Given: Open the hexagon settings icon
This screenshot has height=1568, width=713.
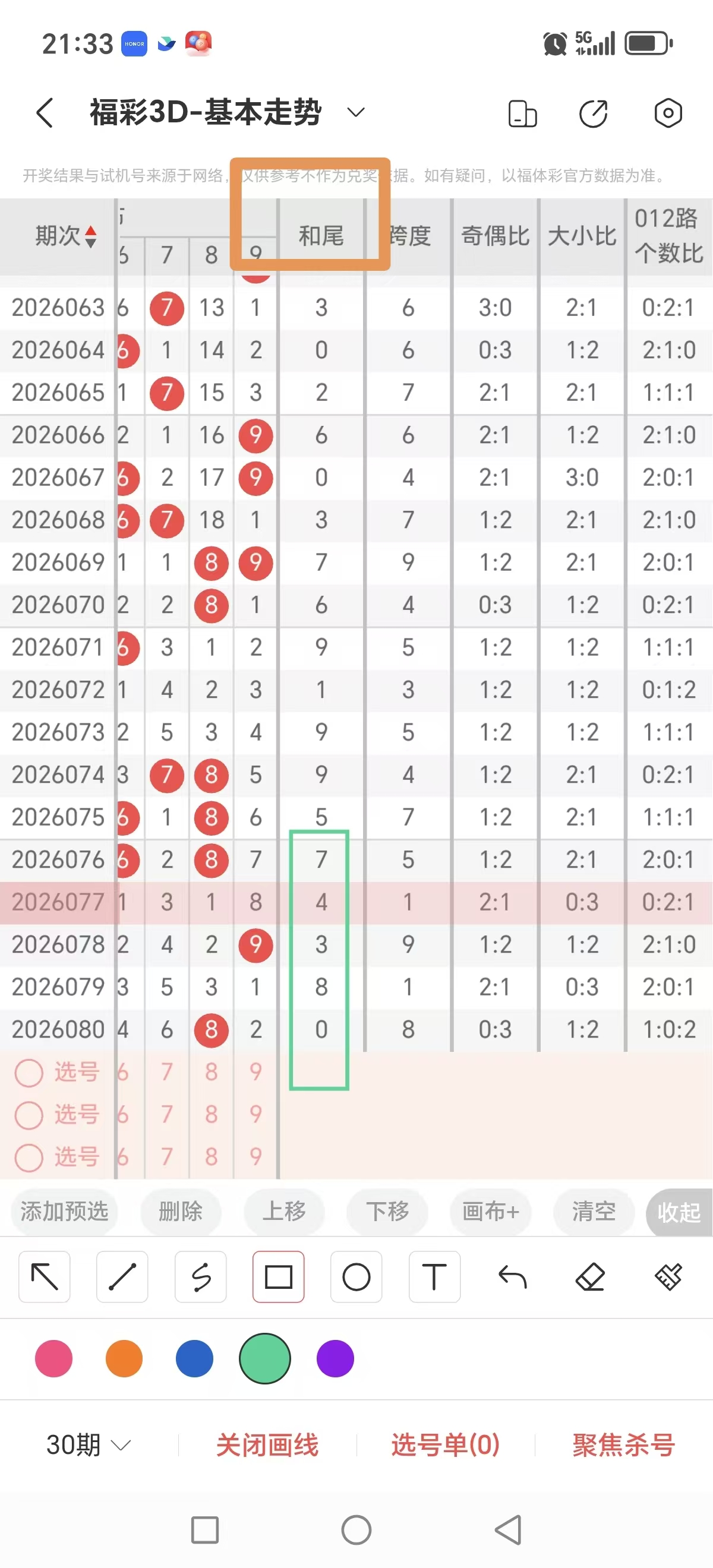Looking at the screenshot, I should pyautogui.click(x=668, y=113).
